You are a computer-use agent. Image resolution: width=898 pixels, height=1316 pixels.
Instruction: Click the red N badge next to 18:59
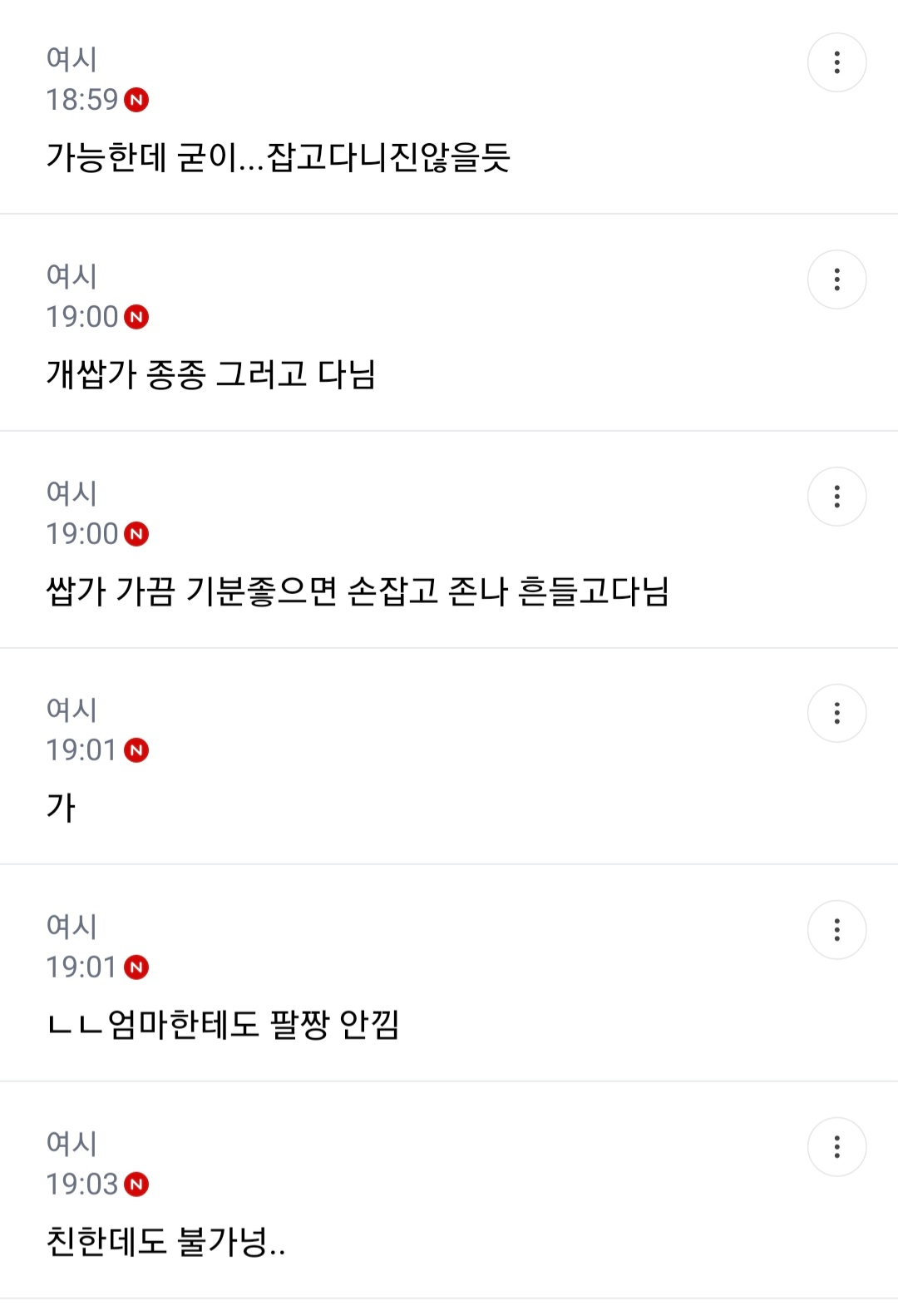pos(138,101)
